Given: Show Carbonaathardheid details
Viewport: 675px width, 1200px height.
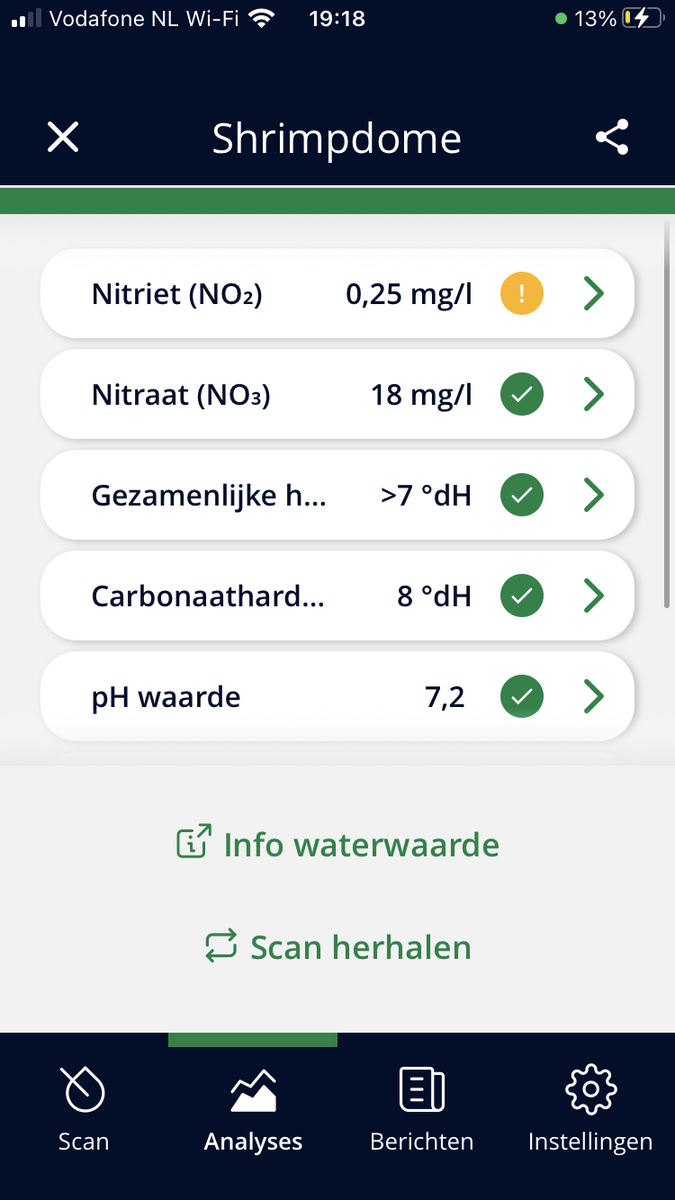Looking at the screenshot, I should (337, 596).
